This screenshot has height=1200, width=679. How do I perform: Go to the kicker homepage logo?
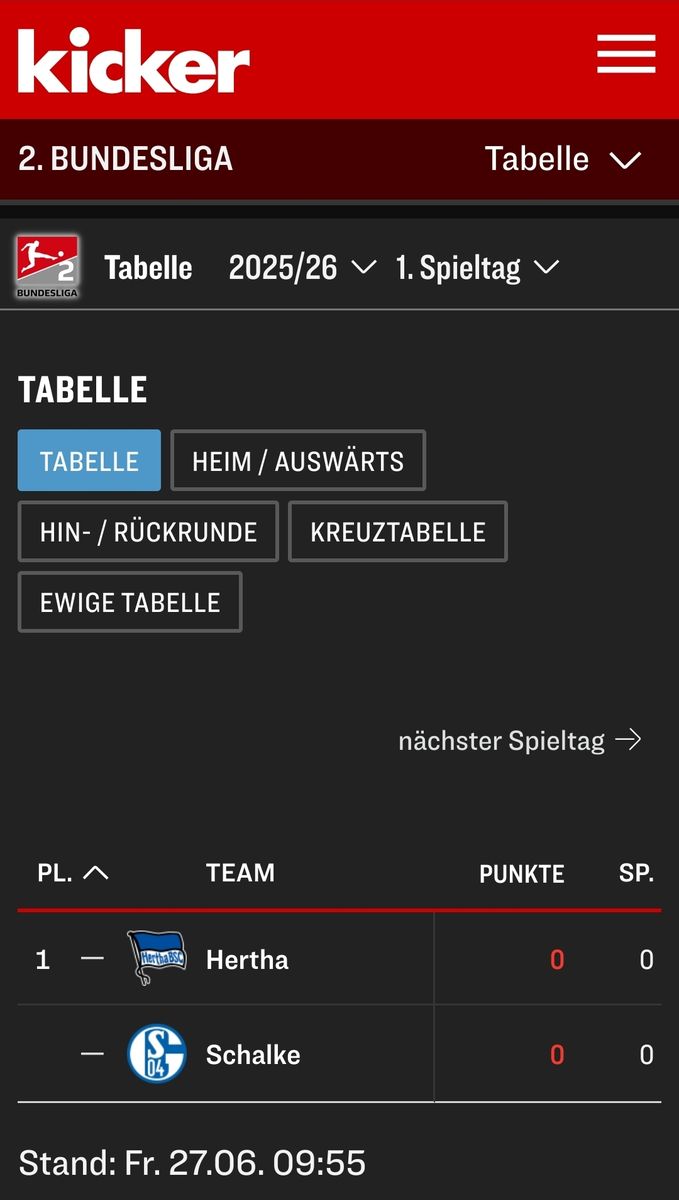point(134,61)
